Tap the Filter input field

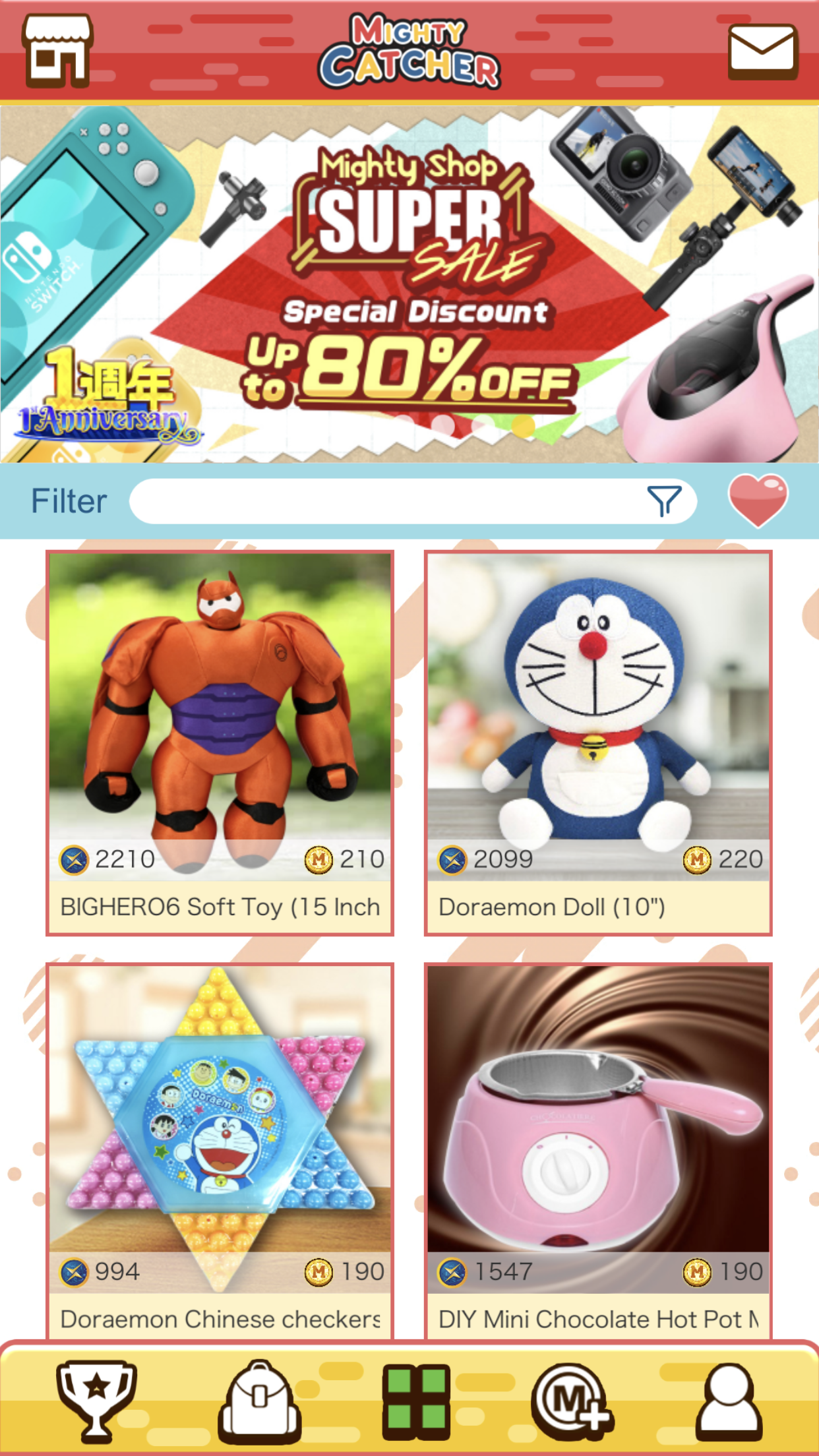tap(382, 502)
